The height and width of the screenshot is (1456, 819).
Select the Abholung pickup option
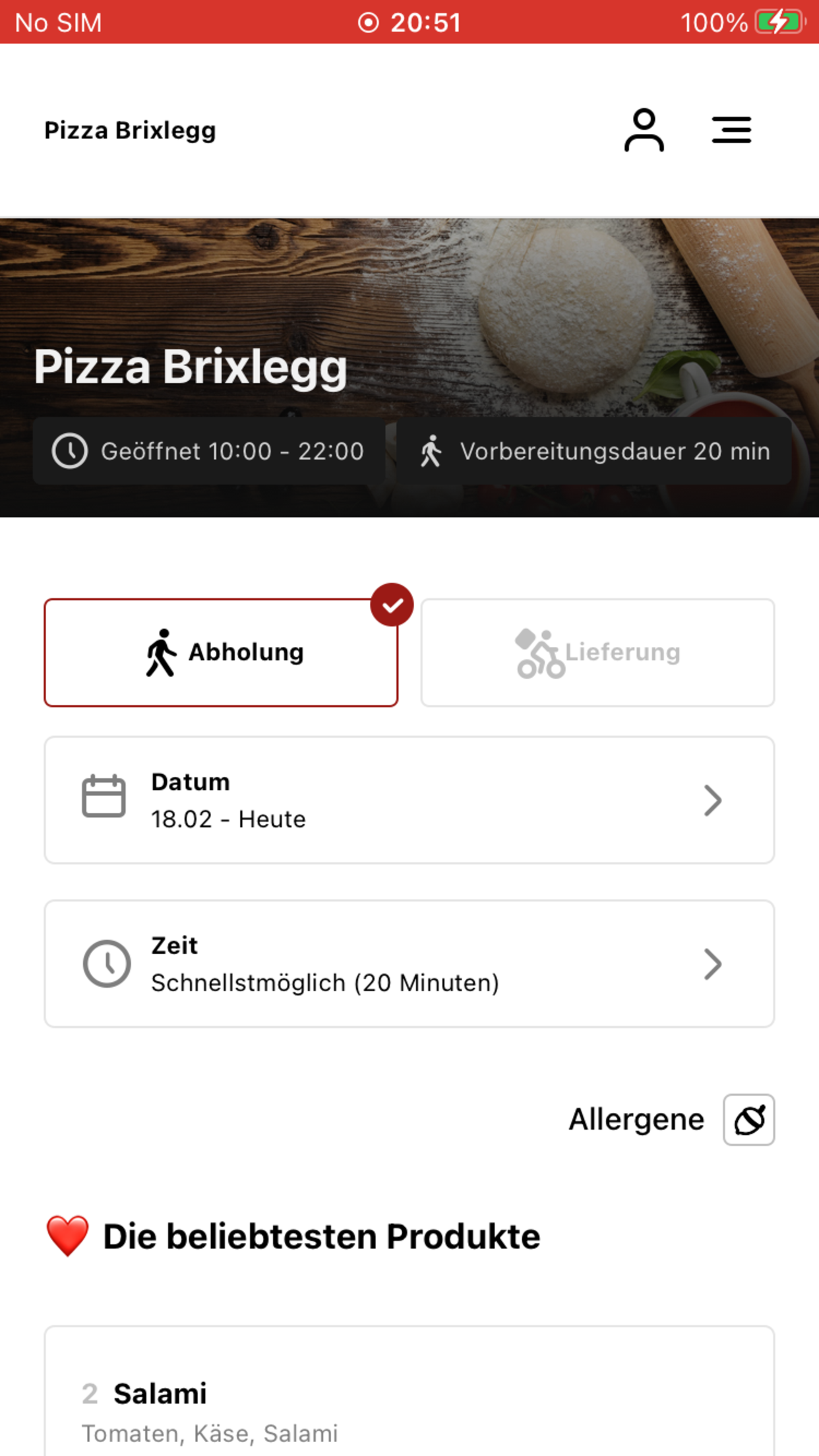coord(221,652)
